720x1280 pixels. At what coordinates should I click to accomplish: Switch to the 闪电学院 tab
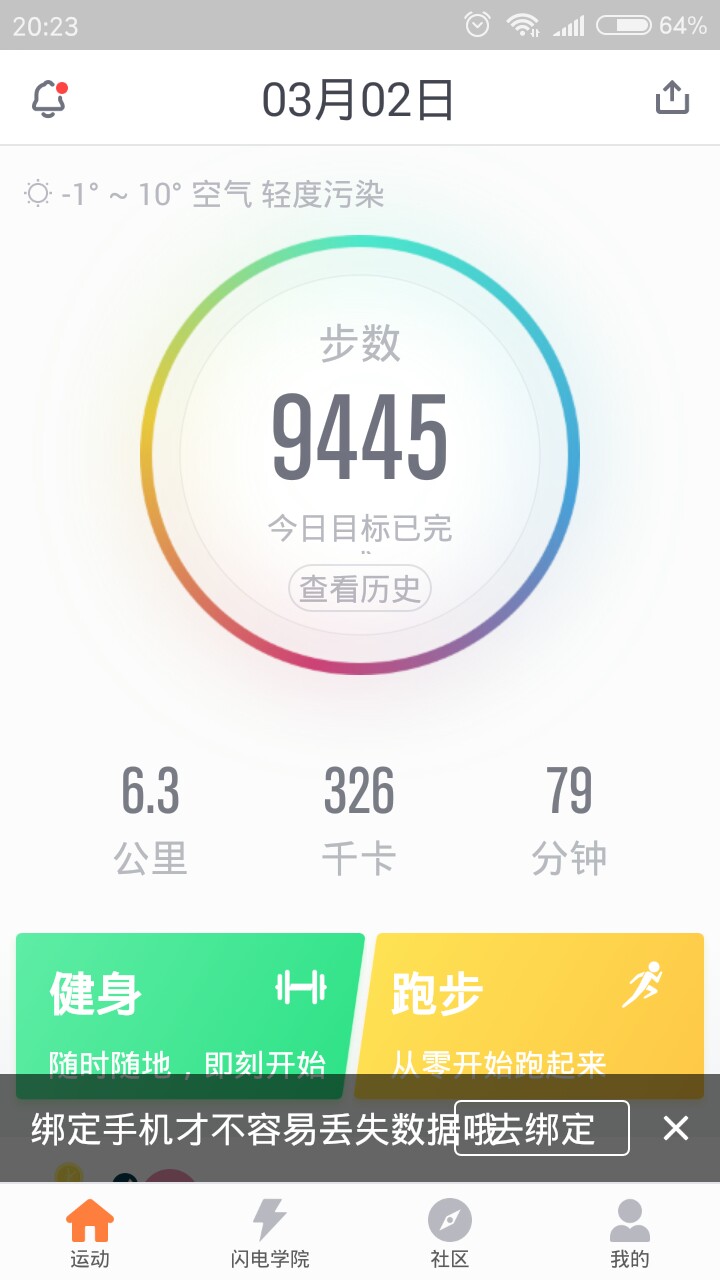coord(270,1234)
